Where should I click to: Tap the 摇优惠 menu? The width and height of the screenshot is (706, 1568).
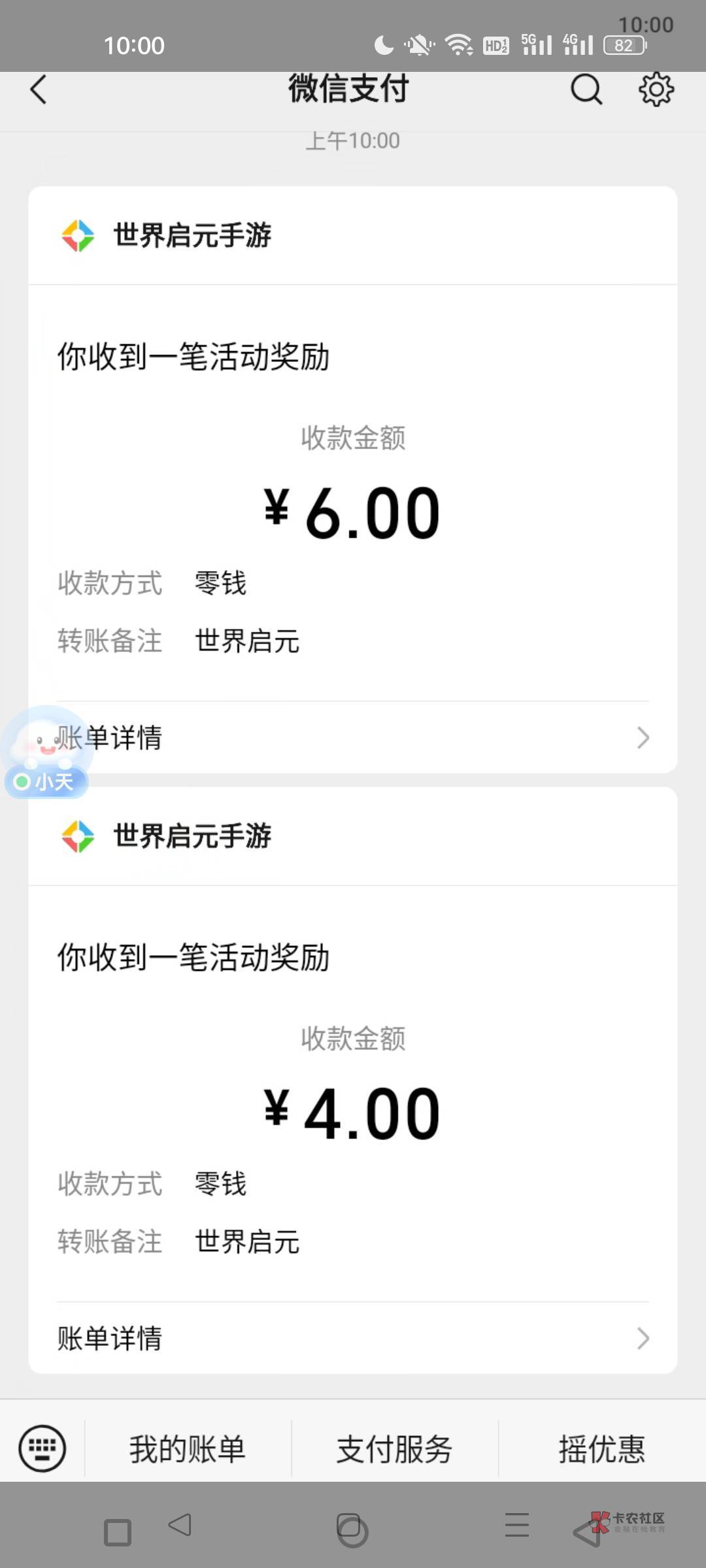[x=601, y=1448]
